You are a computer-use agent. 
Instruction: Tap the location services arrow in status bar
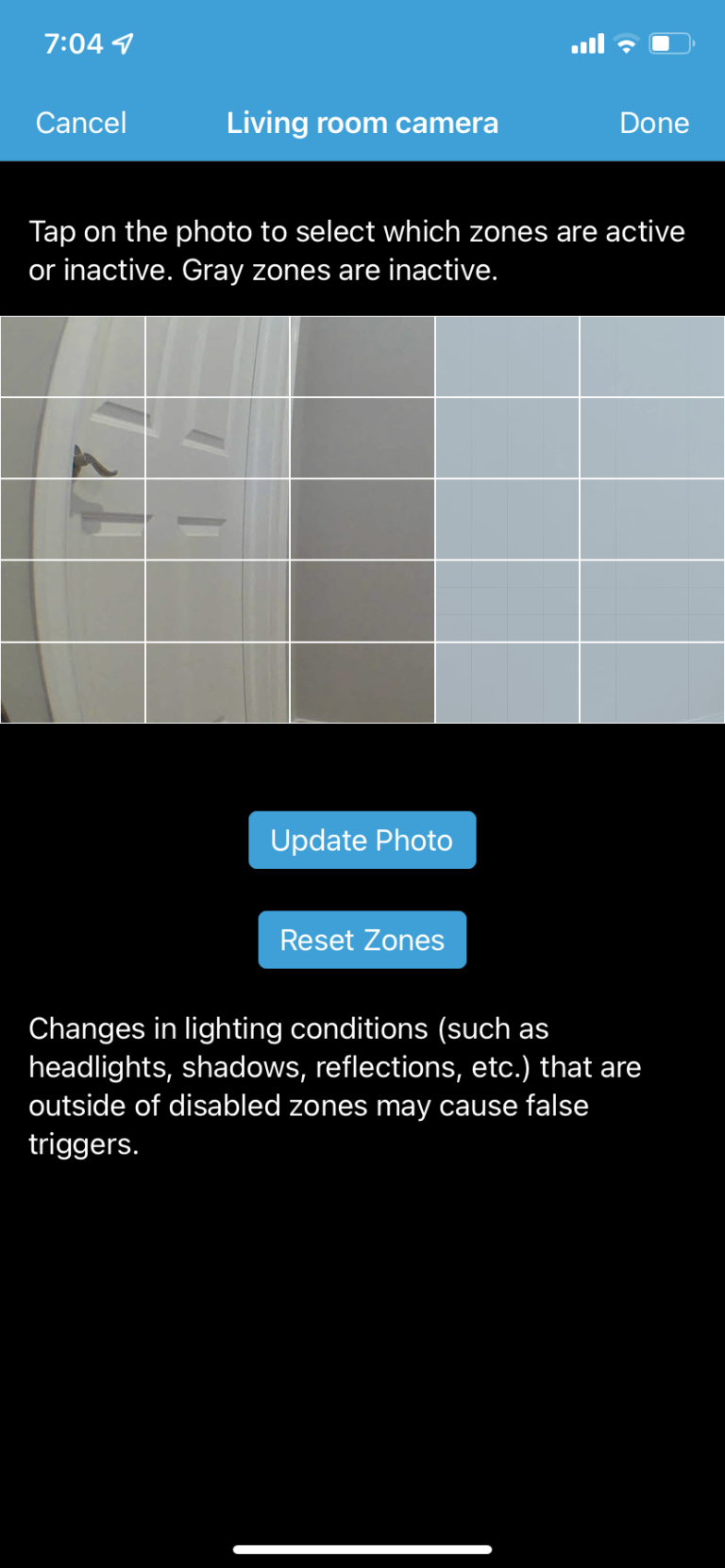coord(121,43)
